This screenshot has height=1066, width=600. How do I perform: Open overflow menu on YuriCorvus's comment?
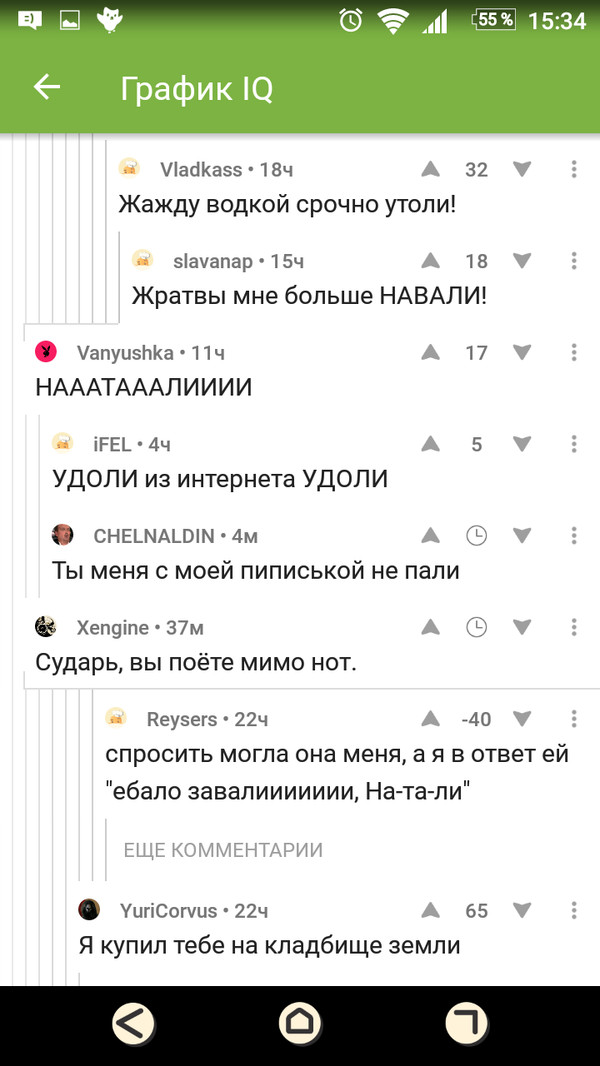point(574,910)
